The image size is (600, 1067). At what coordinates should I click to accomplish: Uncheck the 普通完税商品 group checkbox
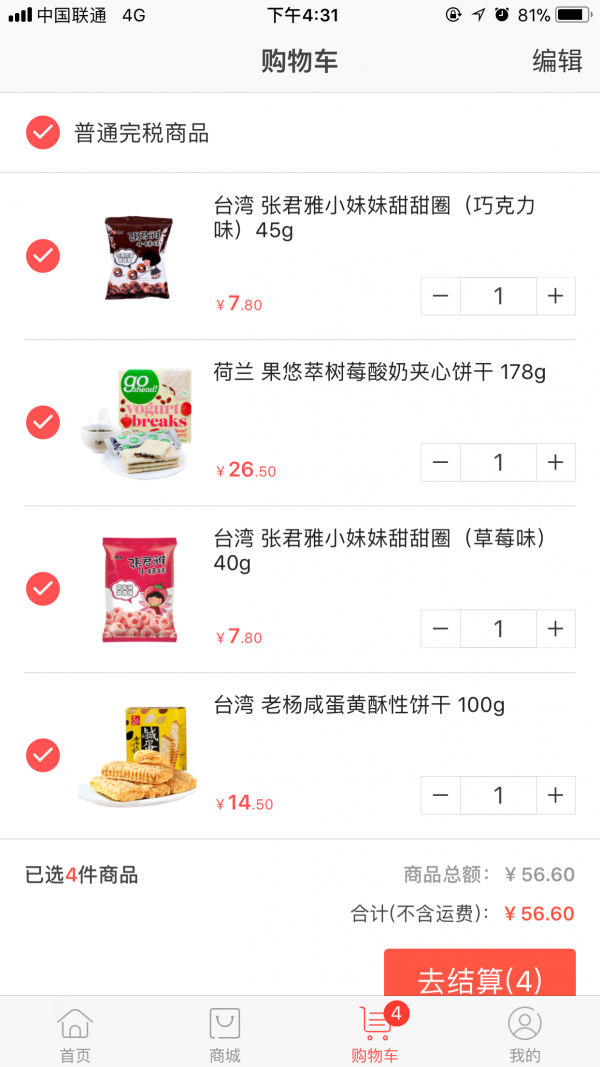coord(43,133)
